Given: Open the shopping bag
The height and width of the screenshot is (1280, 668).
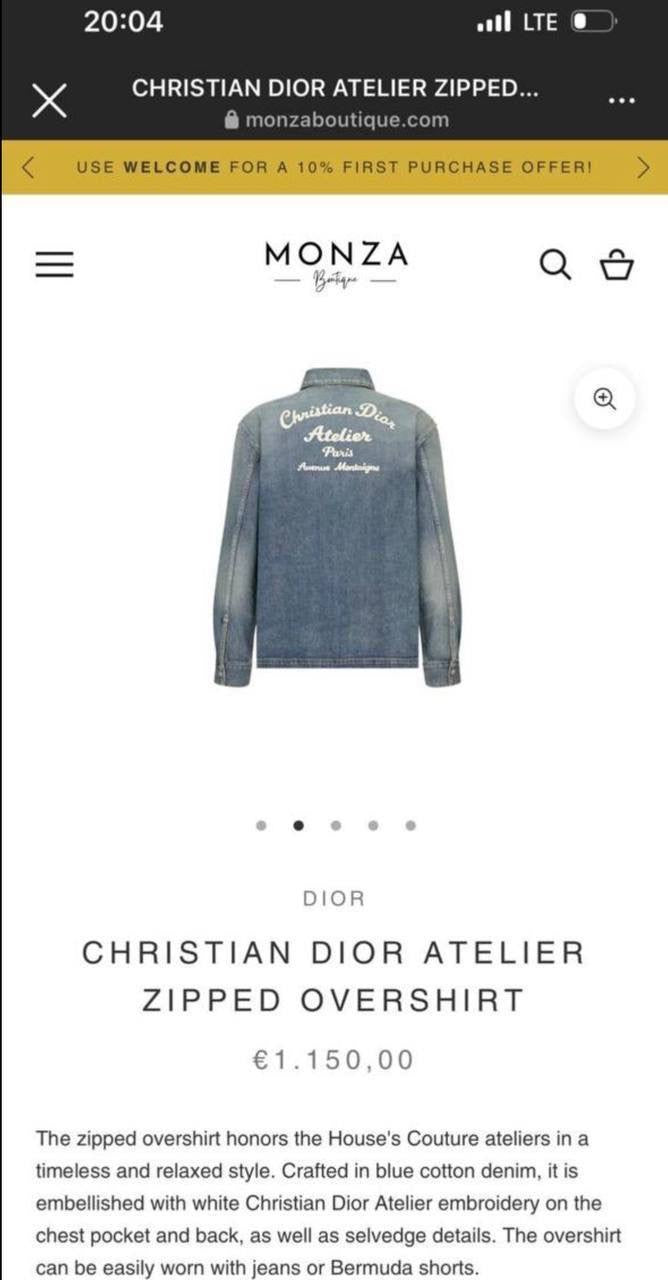Looking at the screenshot, I should tap(616, 264).
